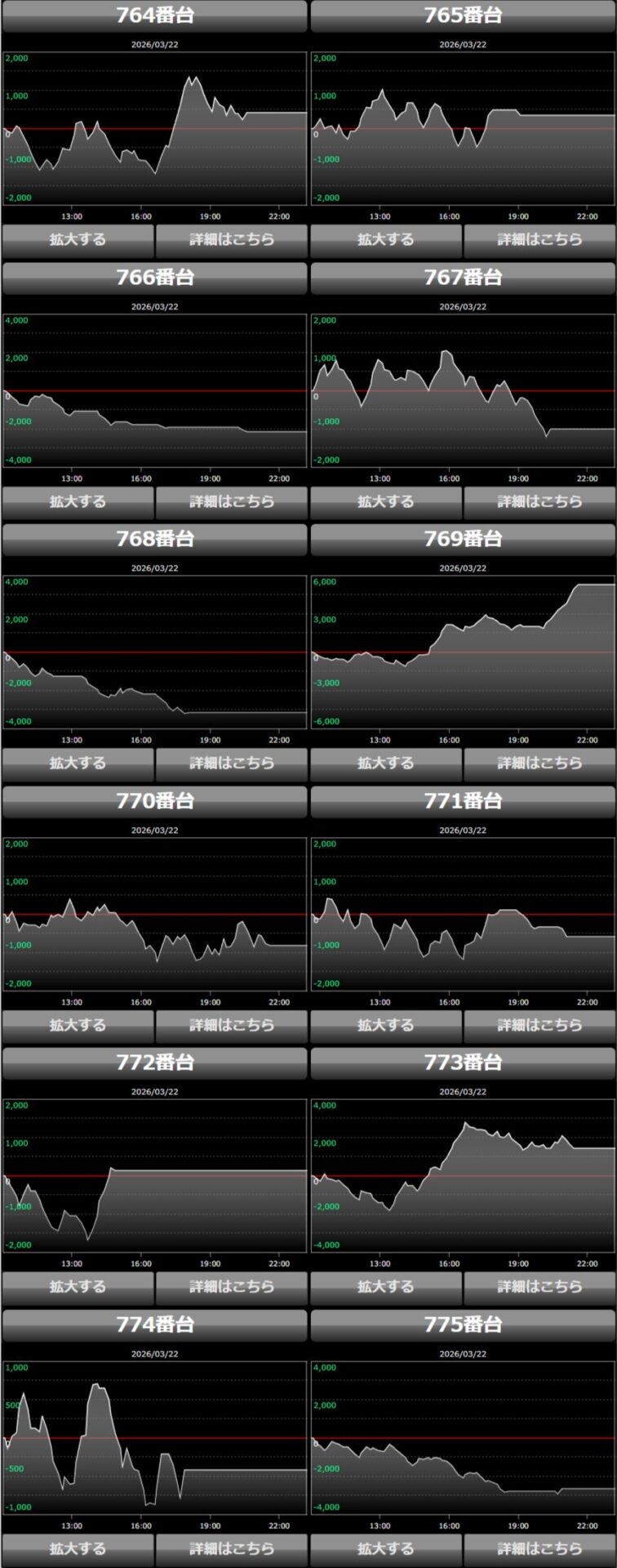Open 詳細はこちら for 769番台
The height and width of the screenshot is (1568, 617).
point(539,763)
